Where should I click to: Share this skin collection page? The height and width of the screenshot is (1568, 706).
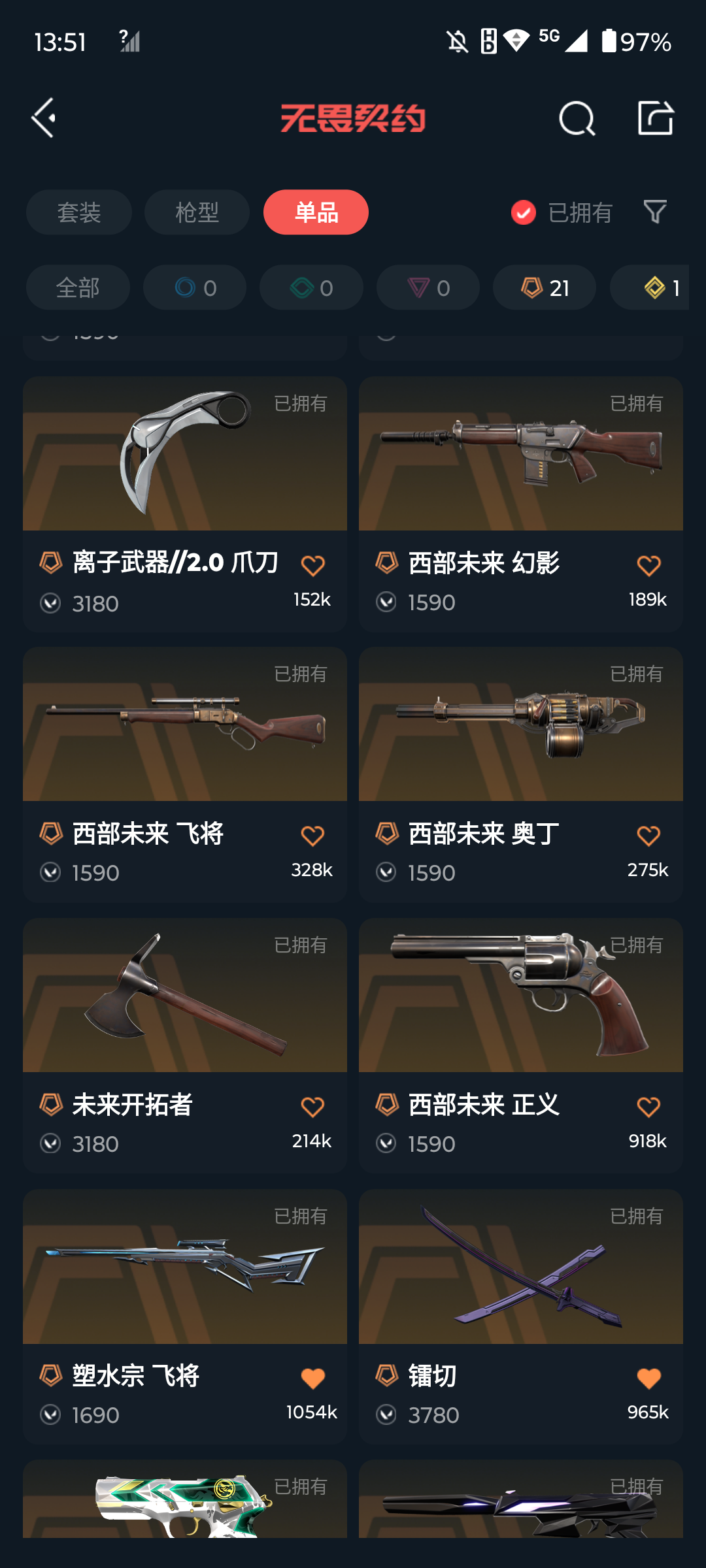655,118
